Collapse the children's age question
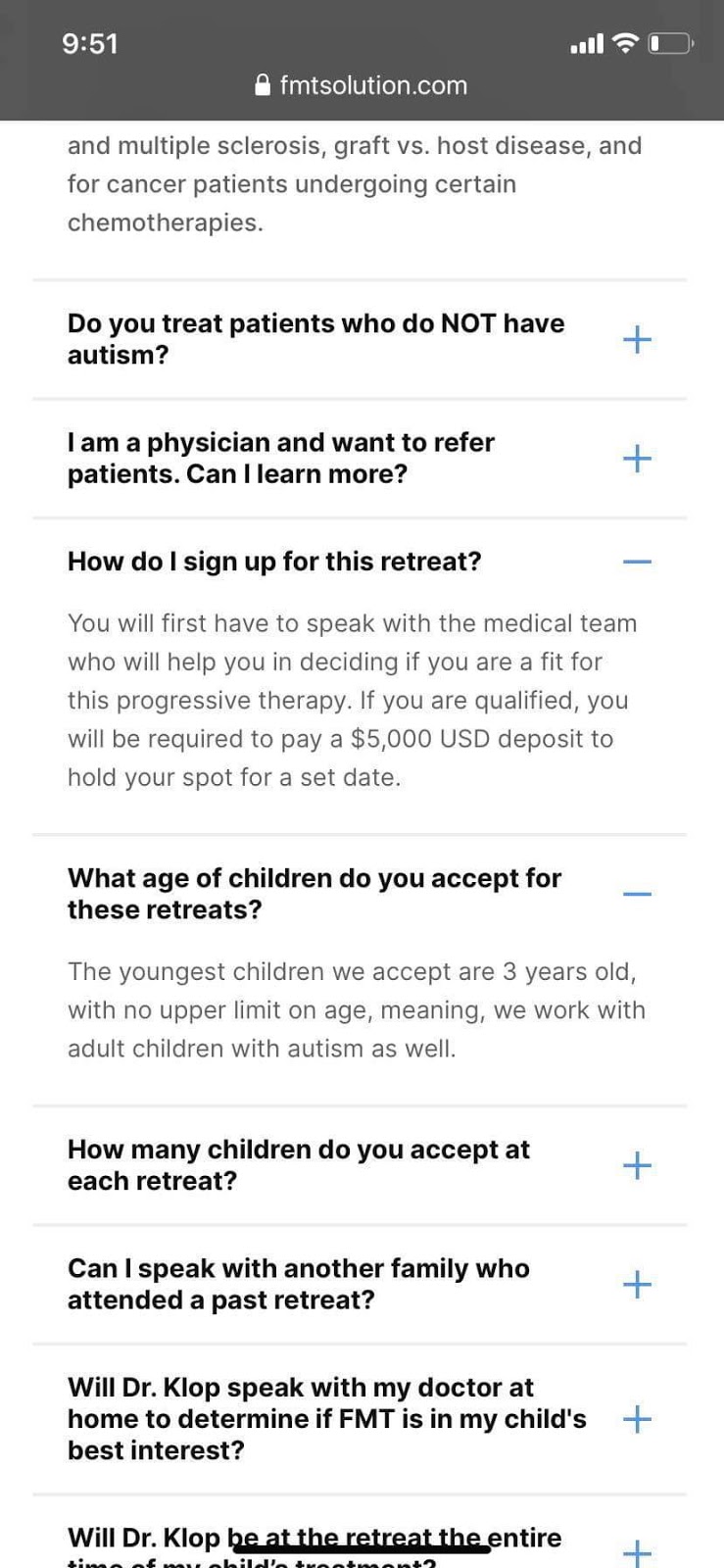This screenshot has height=1568, width=724. [637, 894]
